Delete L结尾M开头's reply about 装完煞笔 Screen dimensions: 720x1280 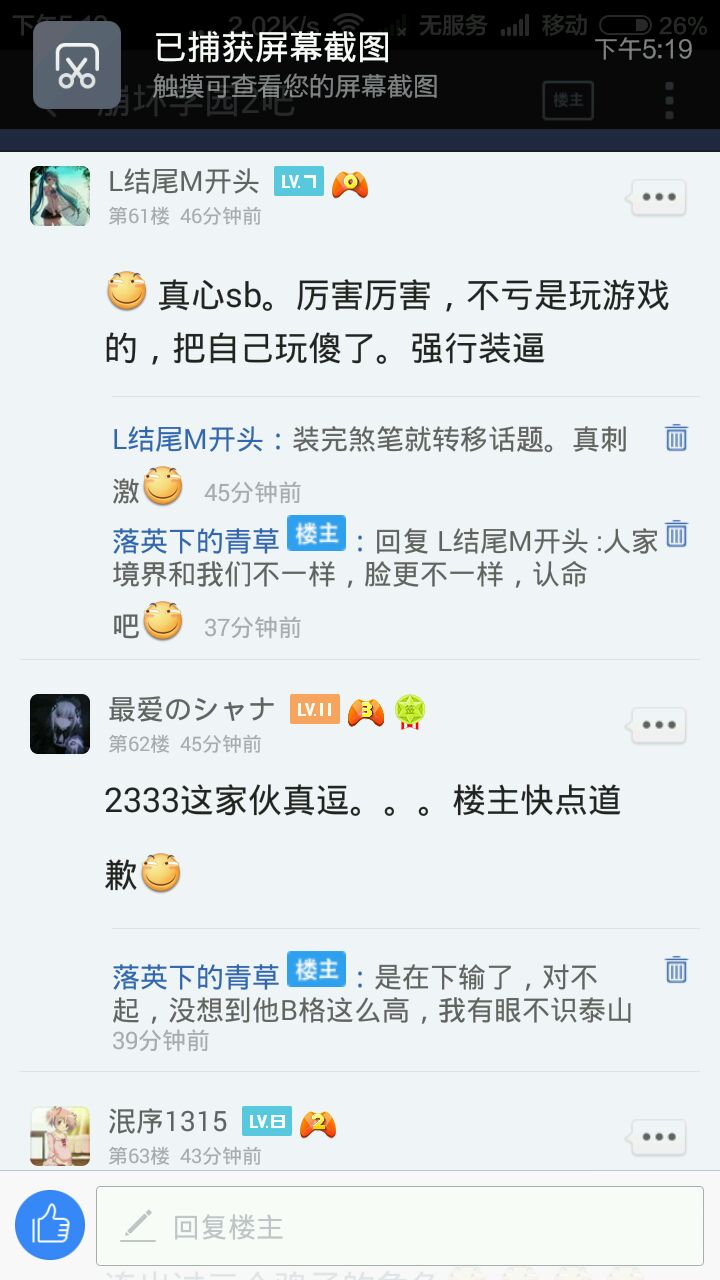pos(677,438)
